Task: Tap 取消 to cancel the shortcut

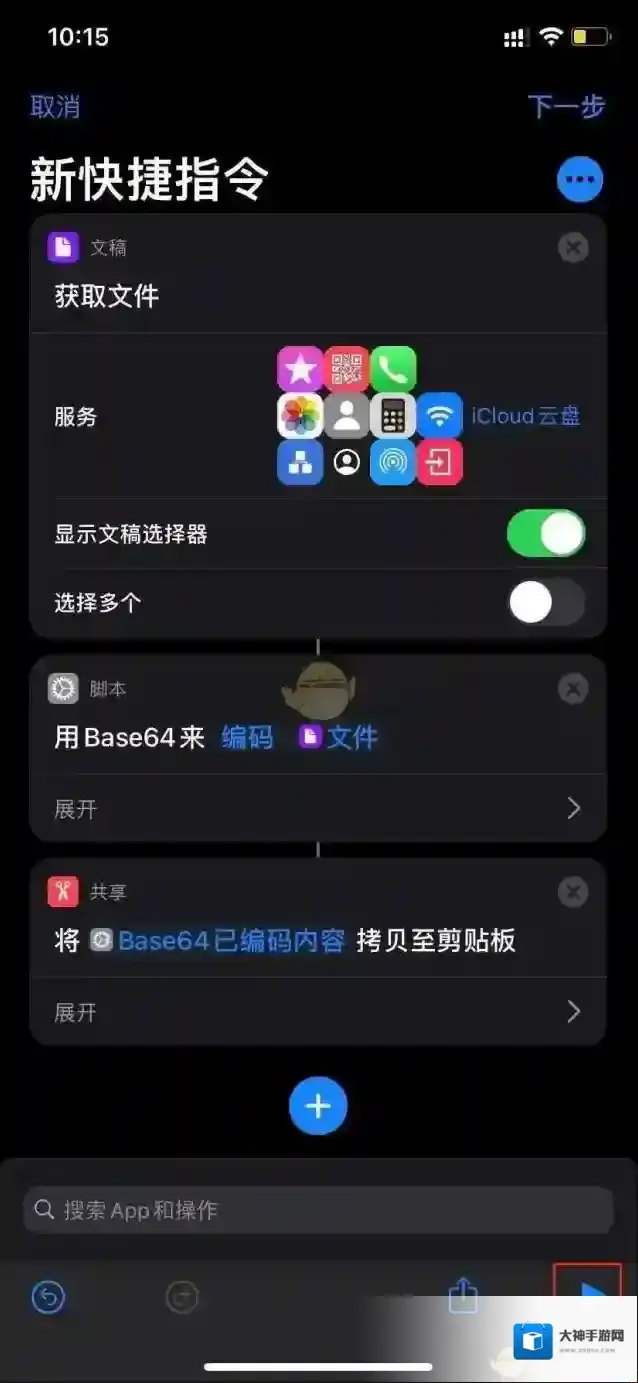Action: [55, 107]
